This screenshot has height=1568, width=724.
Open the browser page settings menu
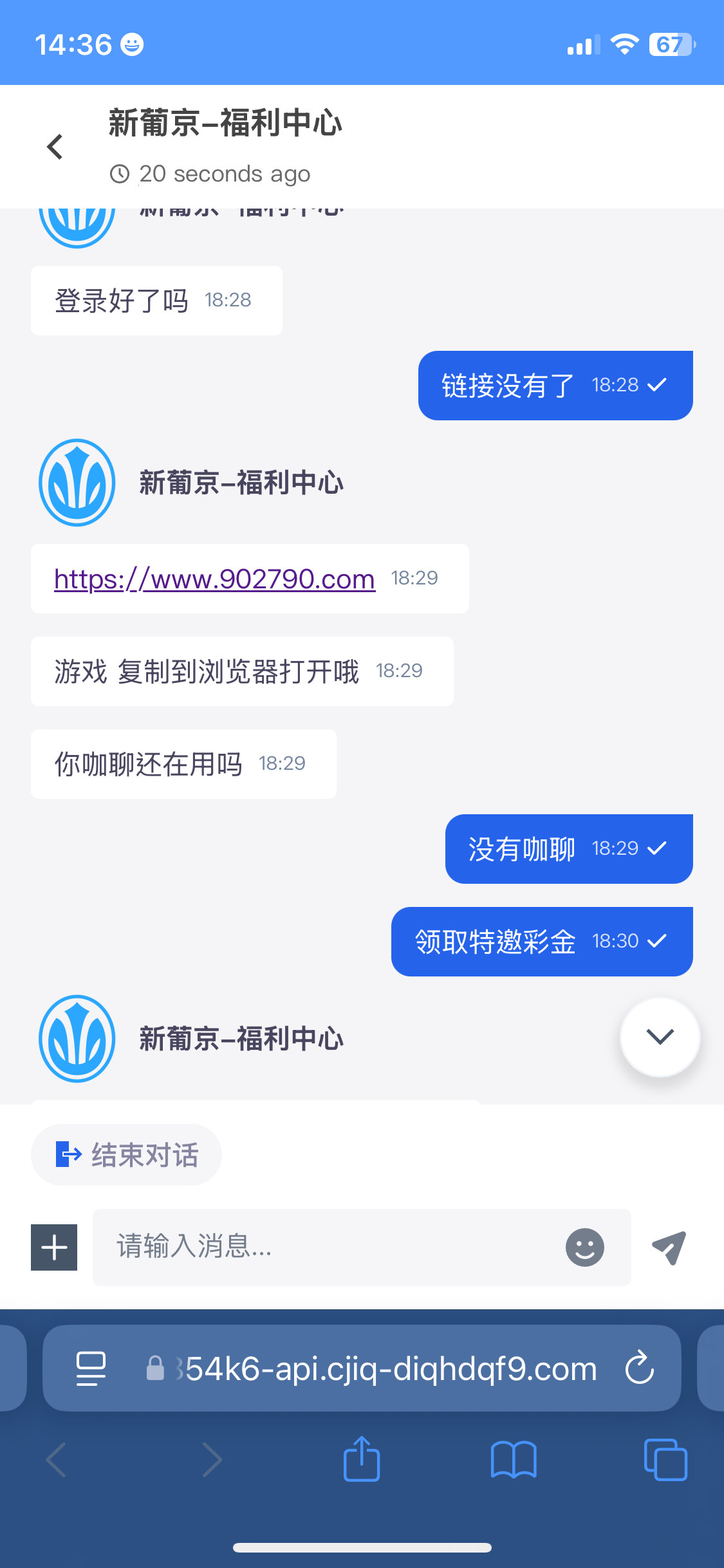91,1368
